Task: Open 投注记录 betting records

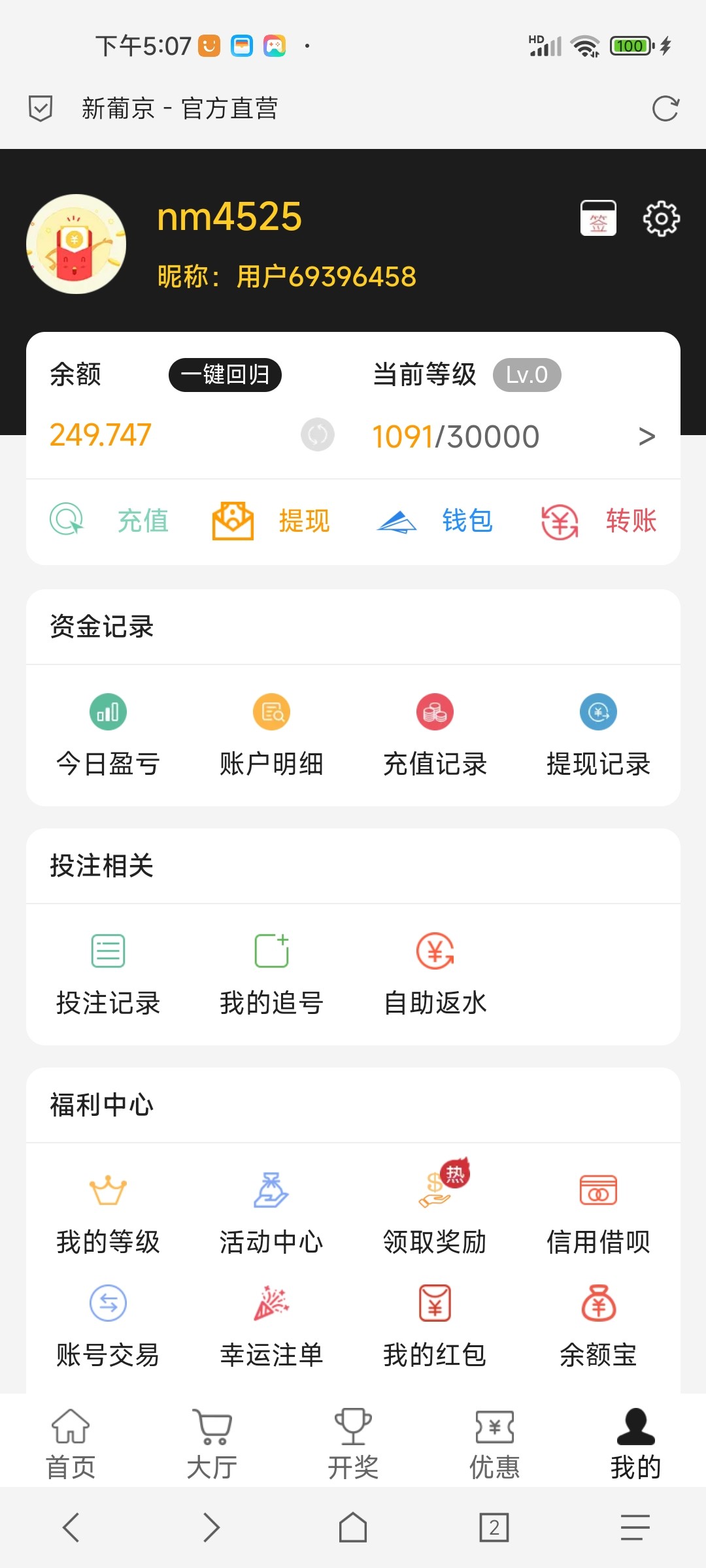Action: (108, 973)
